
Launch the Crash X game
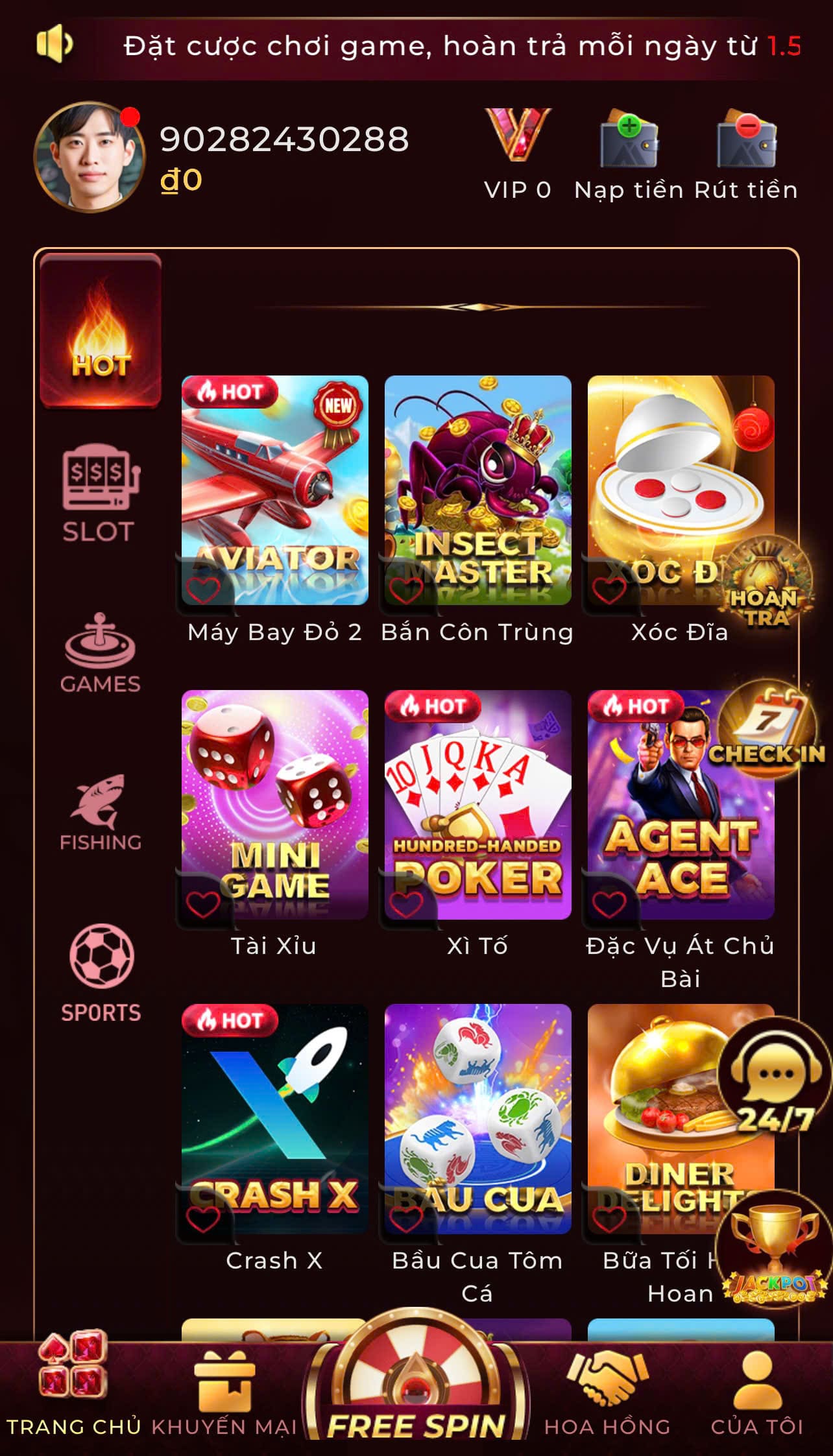click(274, 1119)
